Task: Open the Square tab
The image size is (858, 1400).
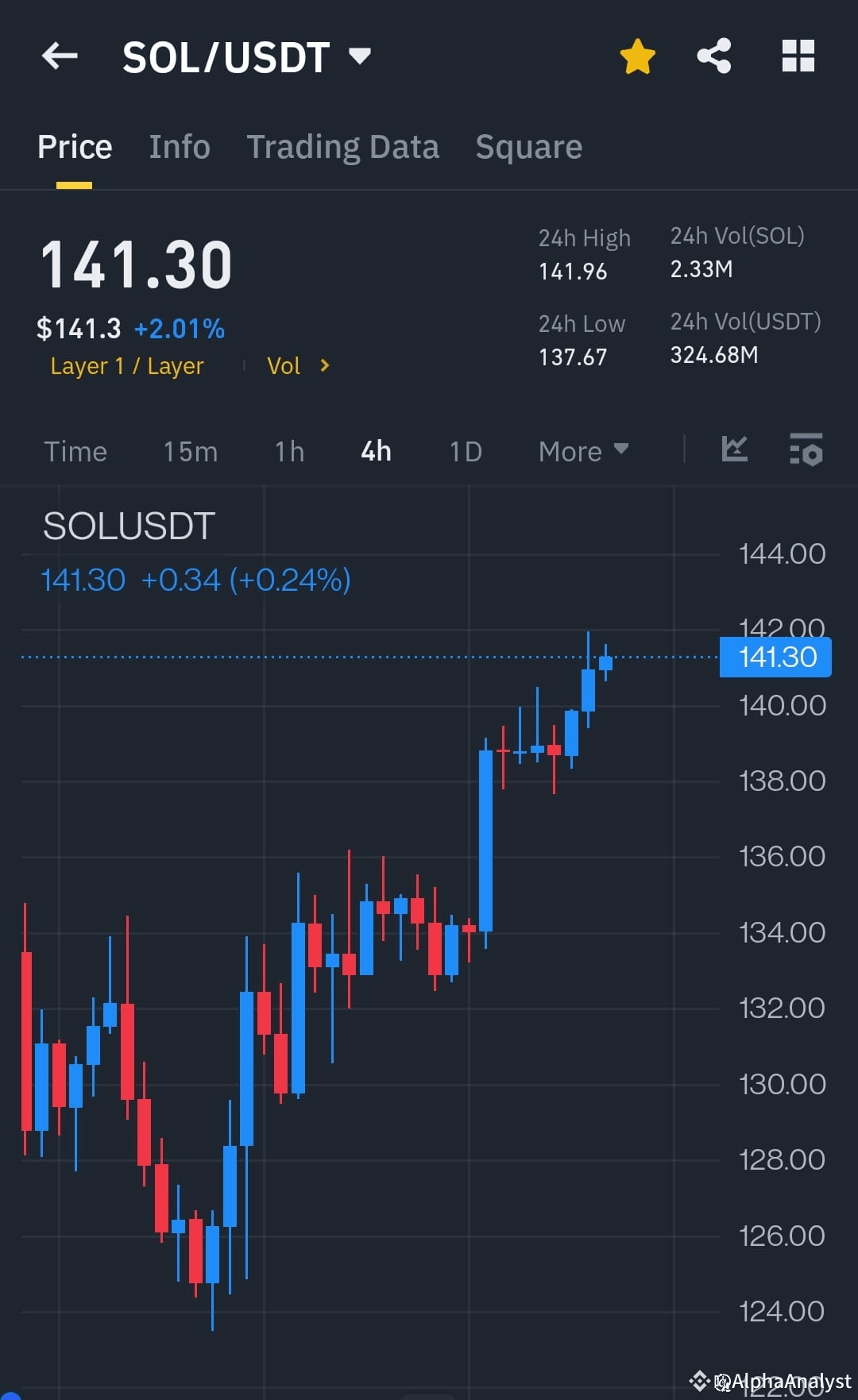Action: (x=528, y=146)
